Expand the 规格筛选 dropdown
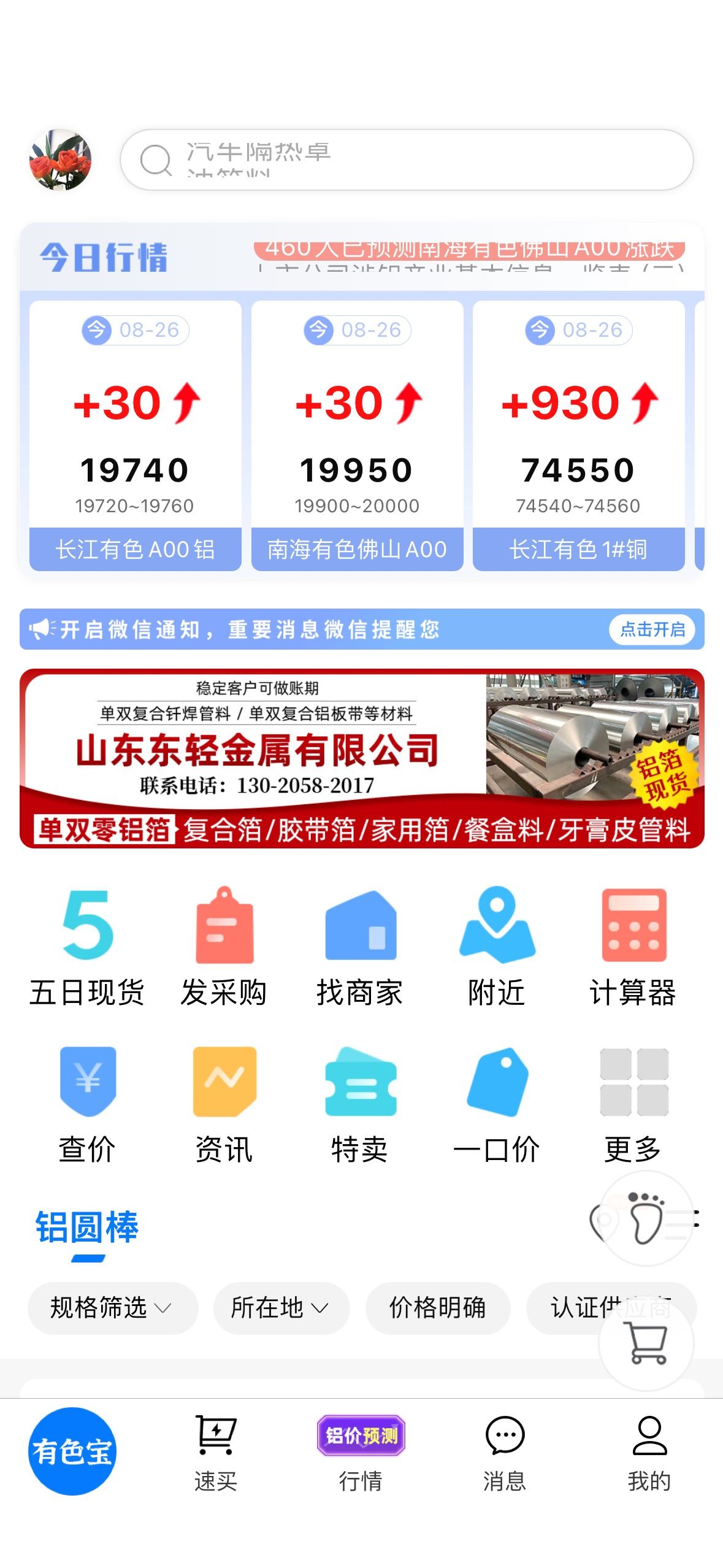Image resolution: width=723 pixels, height=1568 pixels. pyautogui.click(x=113, y=1308)
